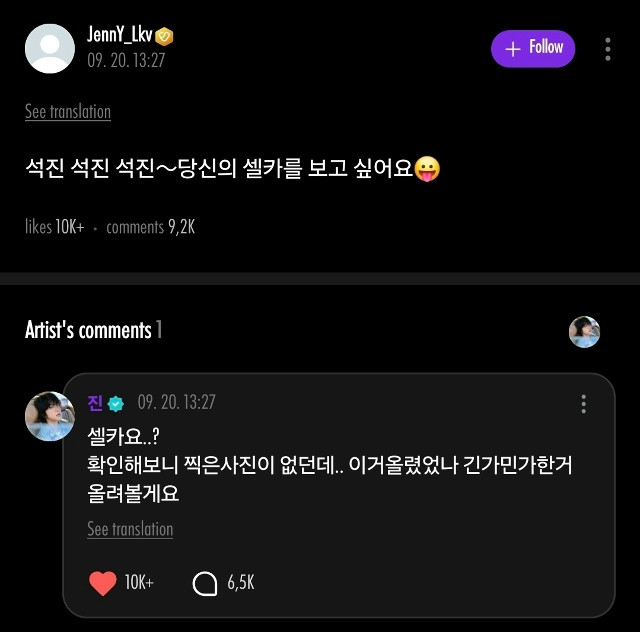This screenshot has height=632, width=640.
Task: Translate 진's comment with See translation
Action: 130,529
